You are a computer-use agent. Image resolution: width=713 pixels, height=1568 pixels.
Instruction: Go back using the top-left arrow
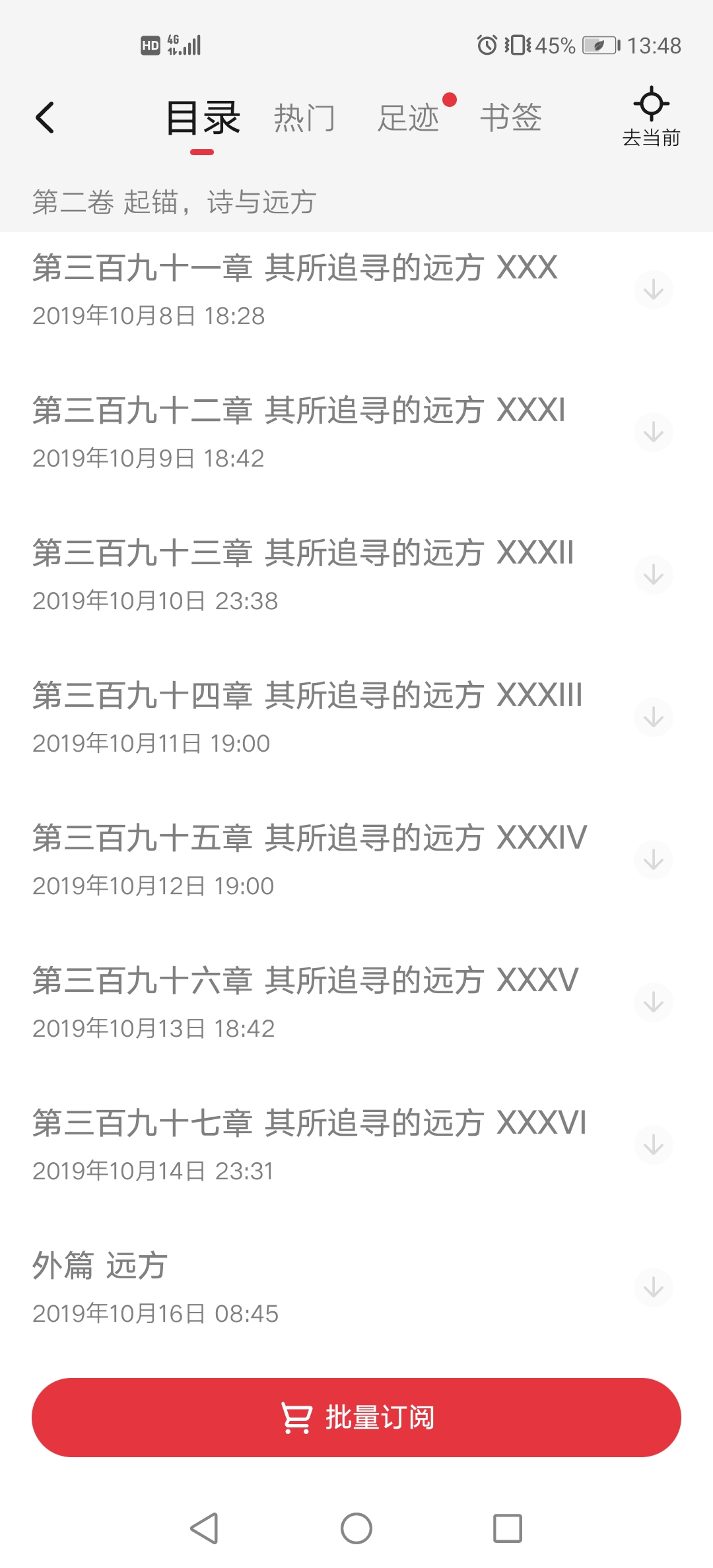click(x=45, y=118)
